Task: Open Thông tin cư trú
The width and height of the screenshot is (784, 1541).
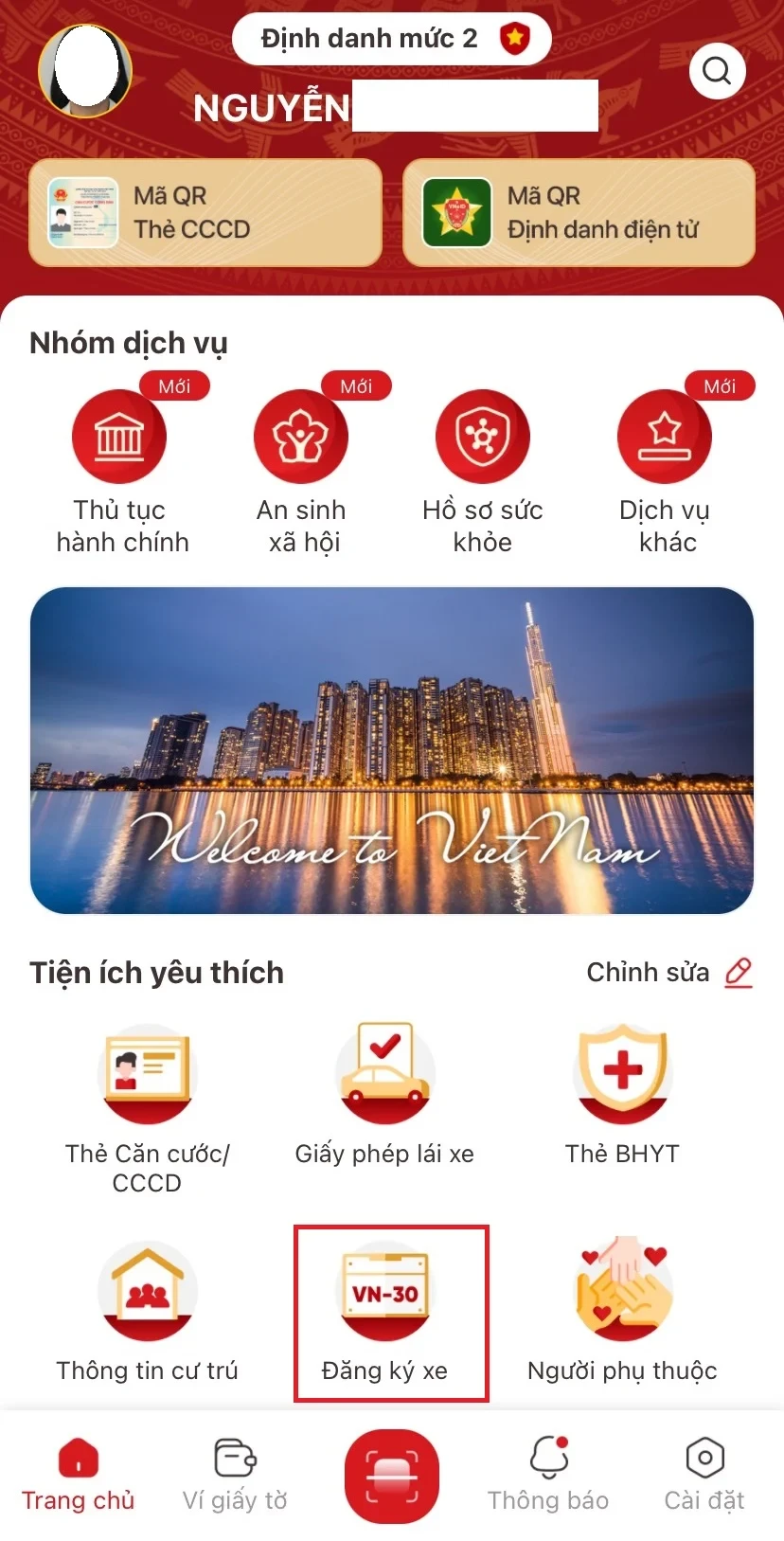Action: coord(146,1290)
